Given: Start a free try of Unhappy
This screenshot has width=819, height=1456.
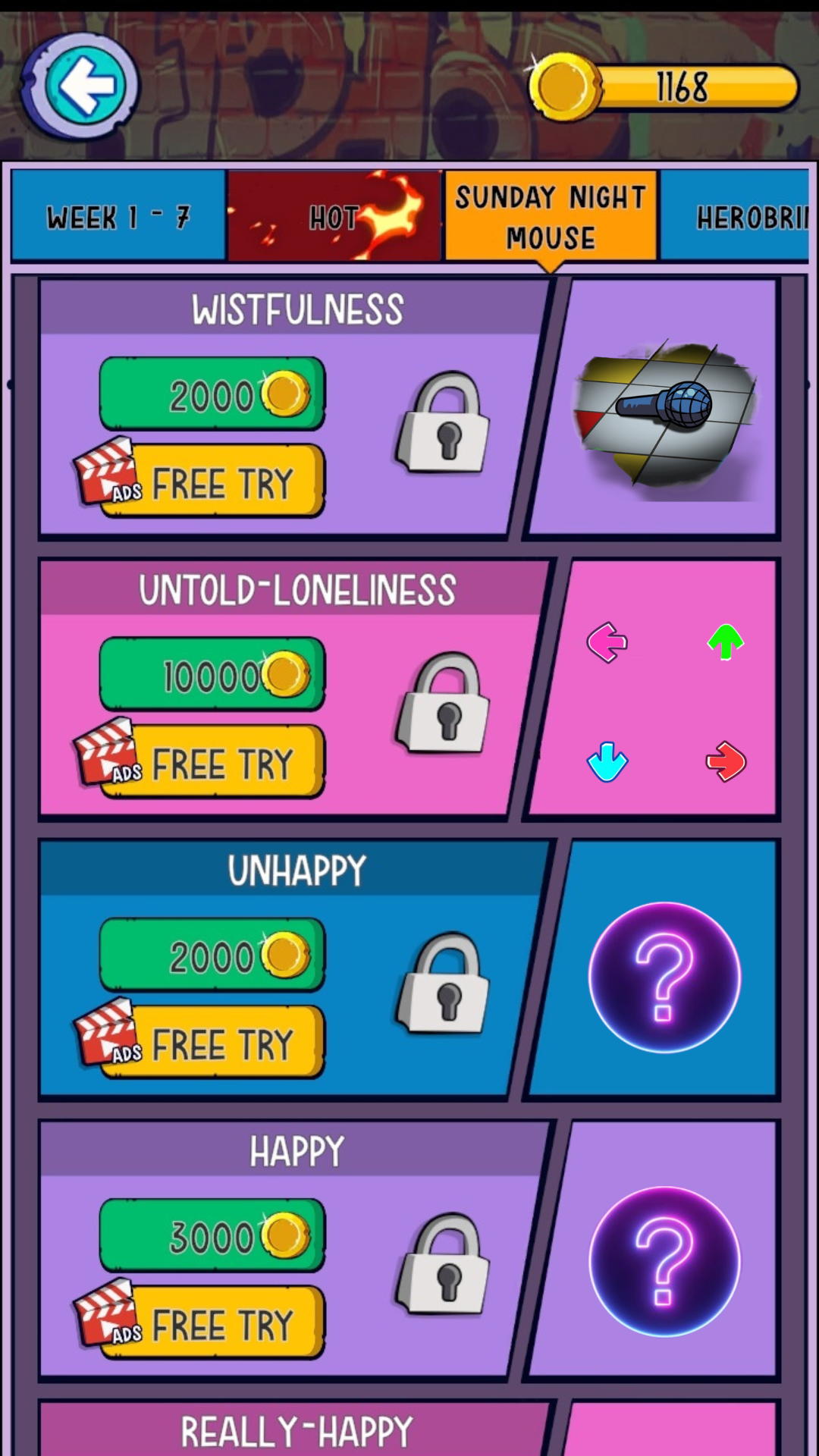Looking at the screenshot, I should click(213, 1043).
